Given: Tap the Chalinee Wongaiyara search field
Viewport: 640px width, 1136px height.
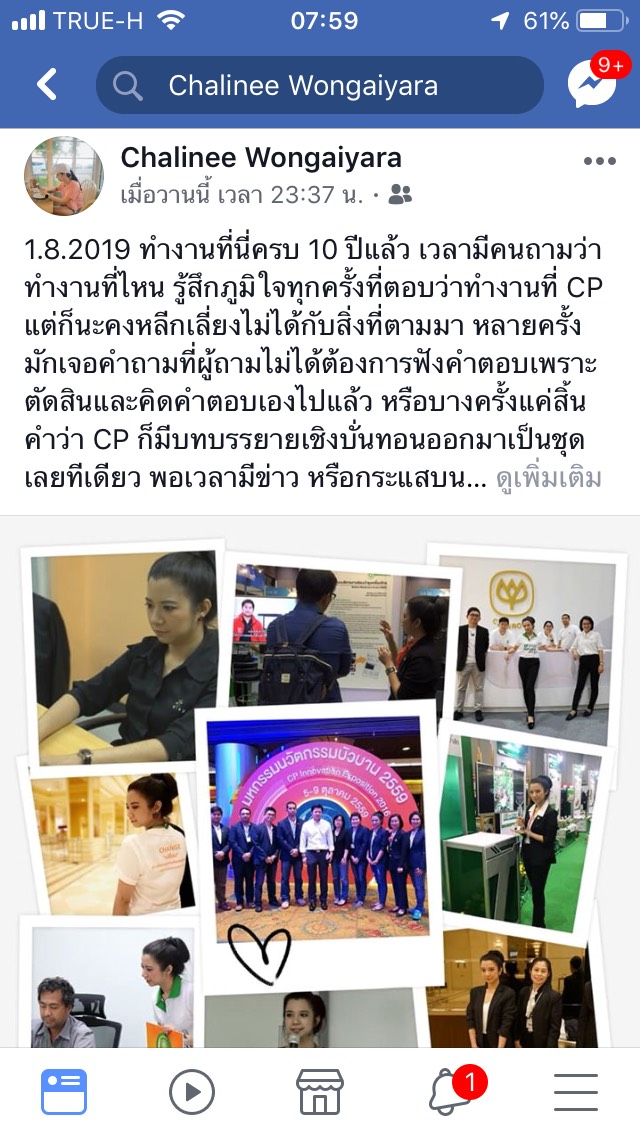Looking at the screenshot, I should (320, 85).
